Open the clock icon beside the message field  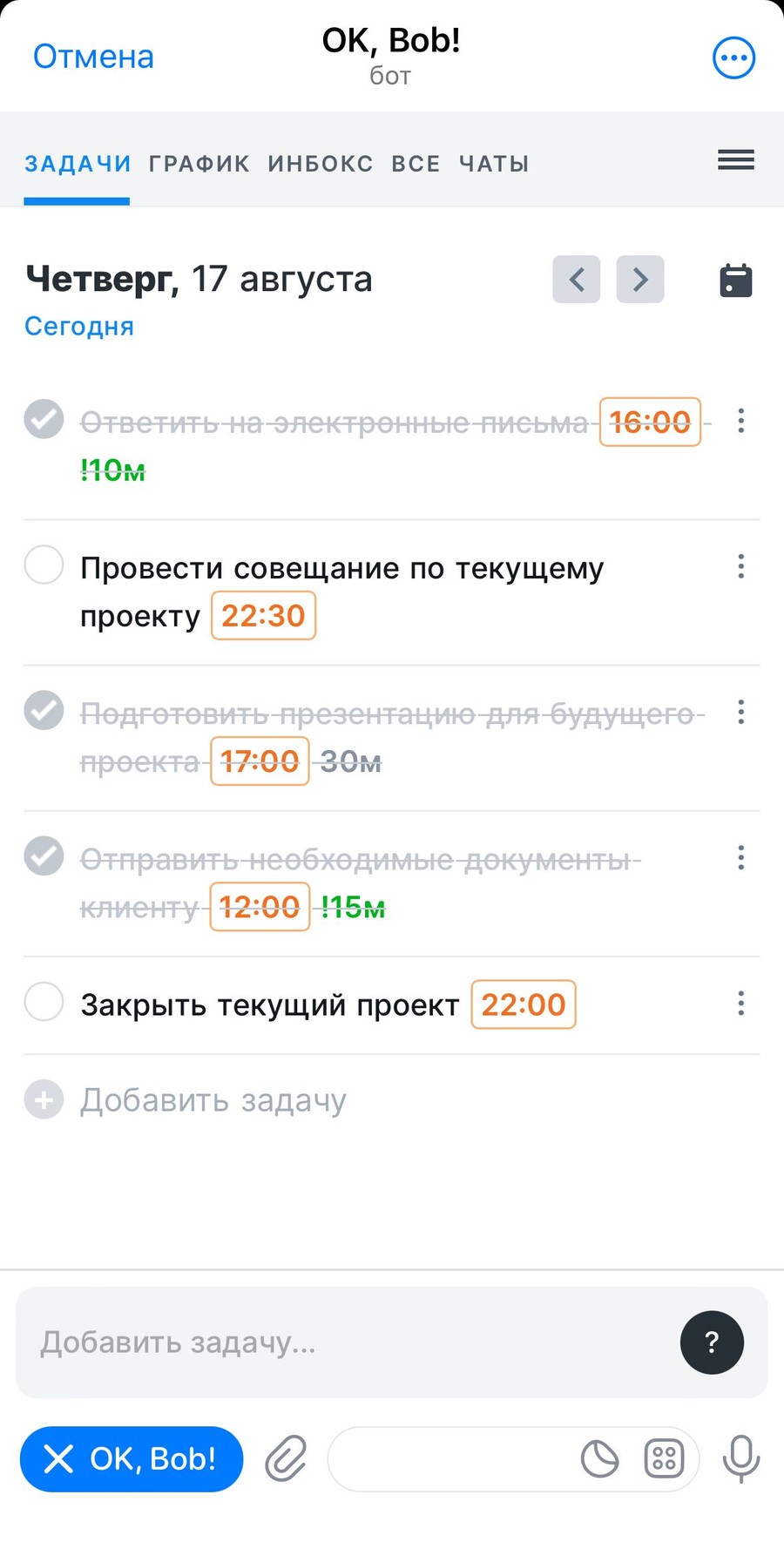pos(599,1459)
